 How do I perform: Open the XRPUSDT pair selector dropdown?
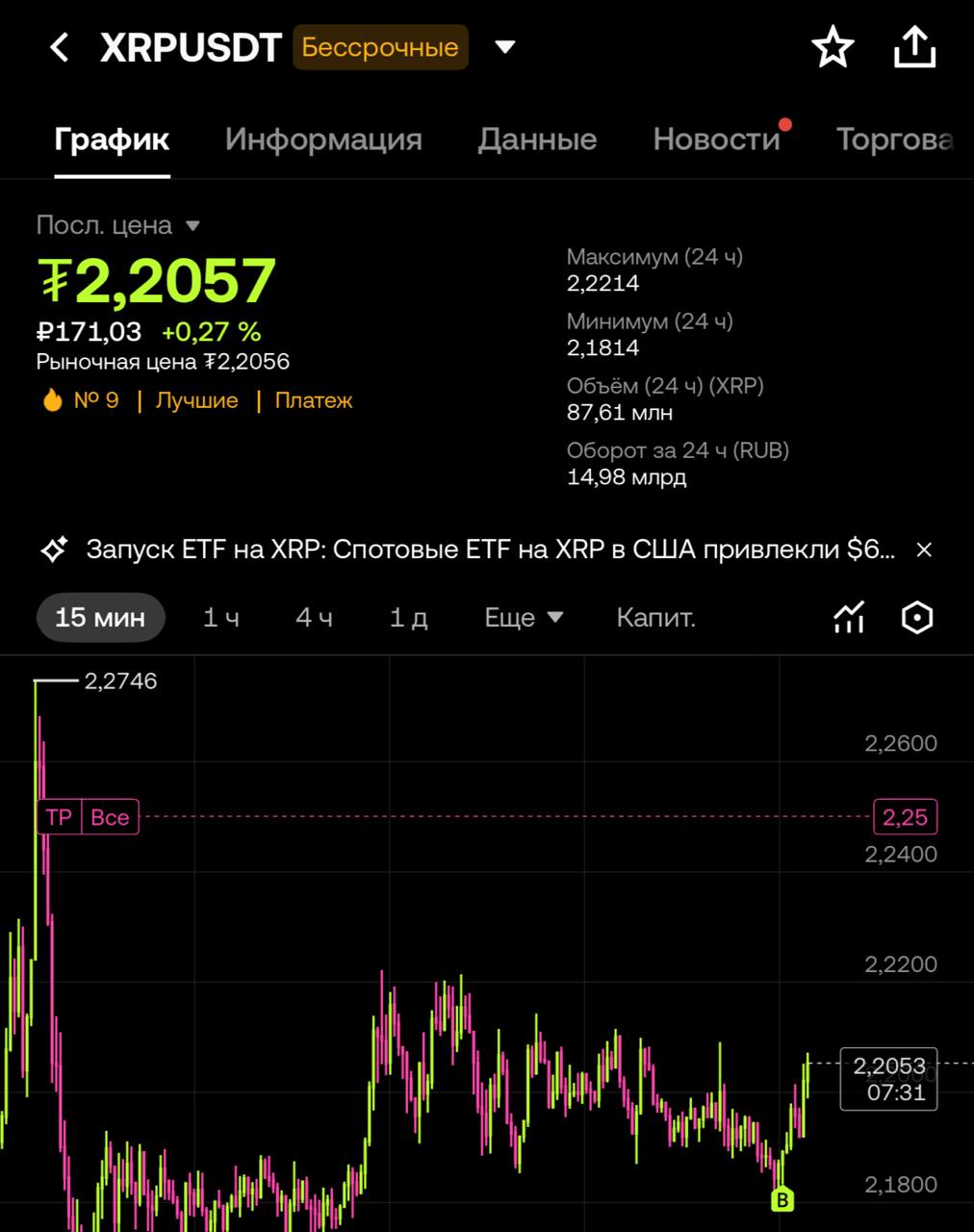point(505,47)
